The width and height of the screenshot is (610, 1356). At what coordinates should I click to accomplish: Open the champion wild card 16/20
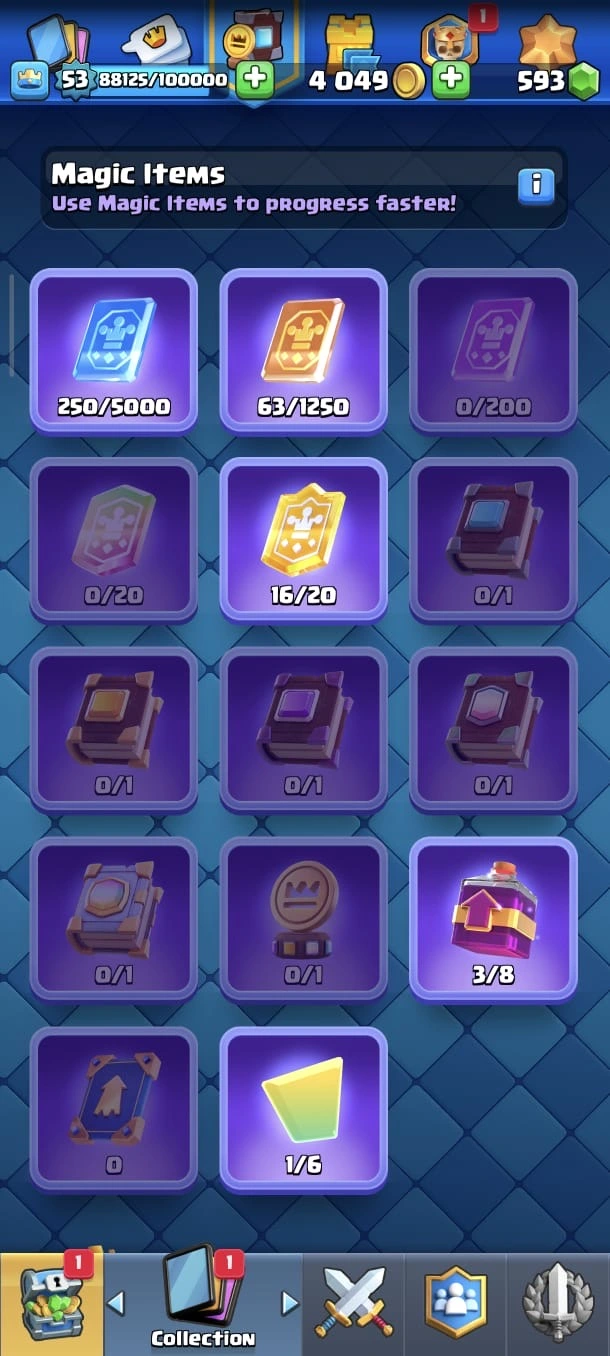303,540
